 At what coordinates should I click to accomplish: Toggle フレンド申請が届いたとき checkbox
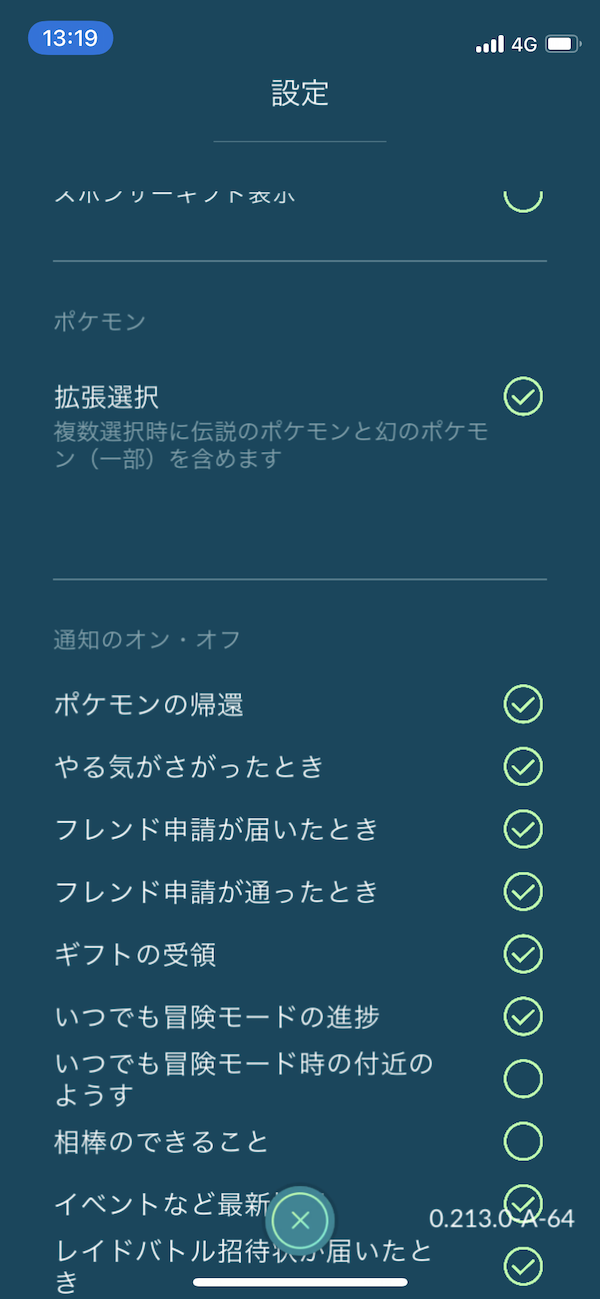tap(523, 828)
